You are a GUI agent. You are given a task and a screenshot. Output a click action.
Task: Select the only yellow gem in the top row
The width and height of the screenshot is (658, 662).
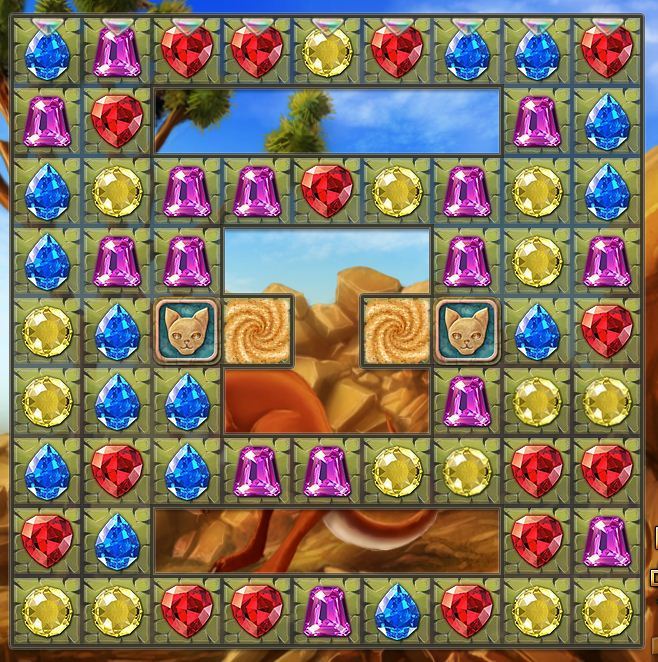point(327,52)
